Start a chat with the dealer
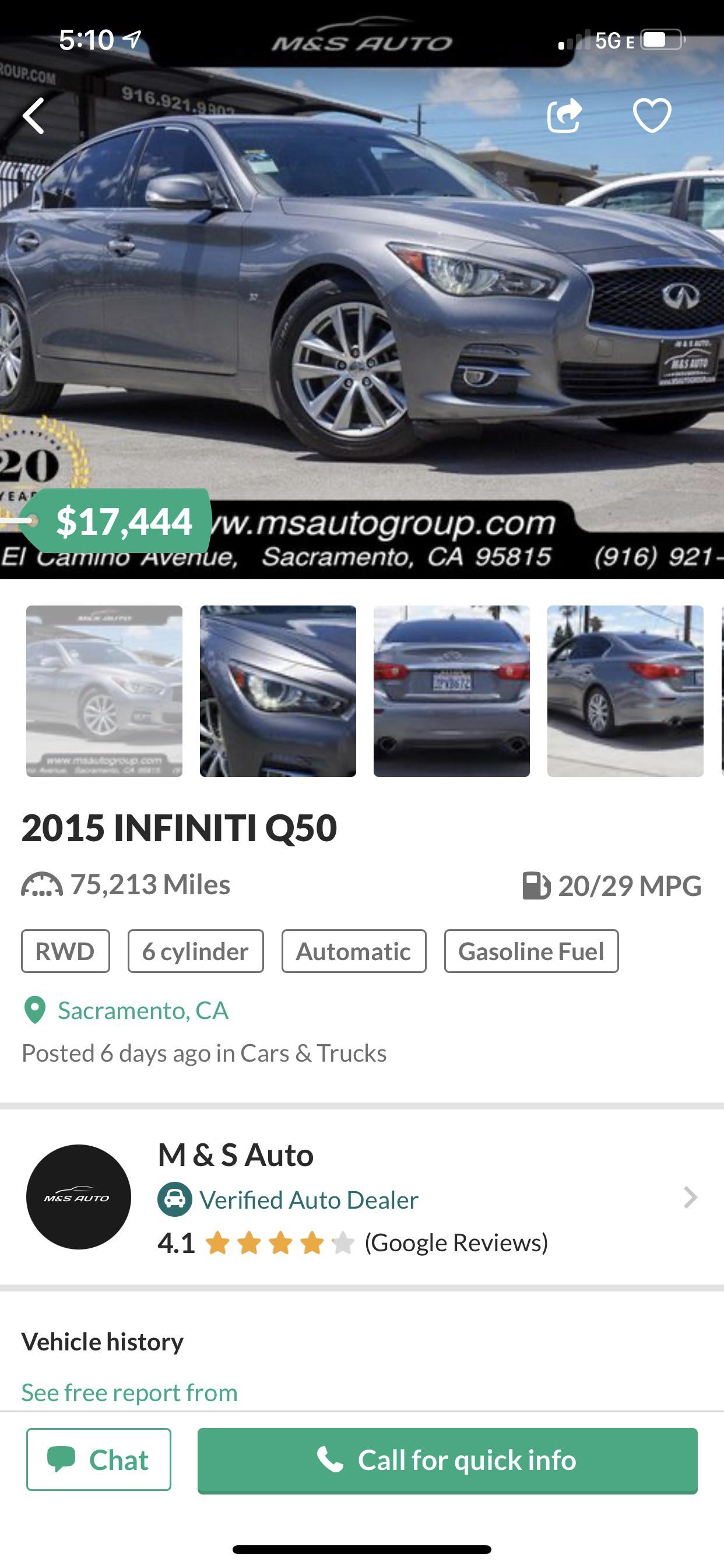The width and height of the screenshot is (724, 1568). 99,1459
